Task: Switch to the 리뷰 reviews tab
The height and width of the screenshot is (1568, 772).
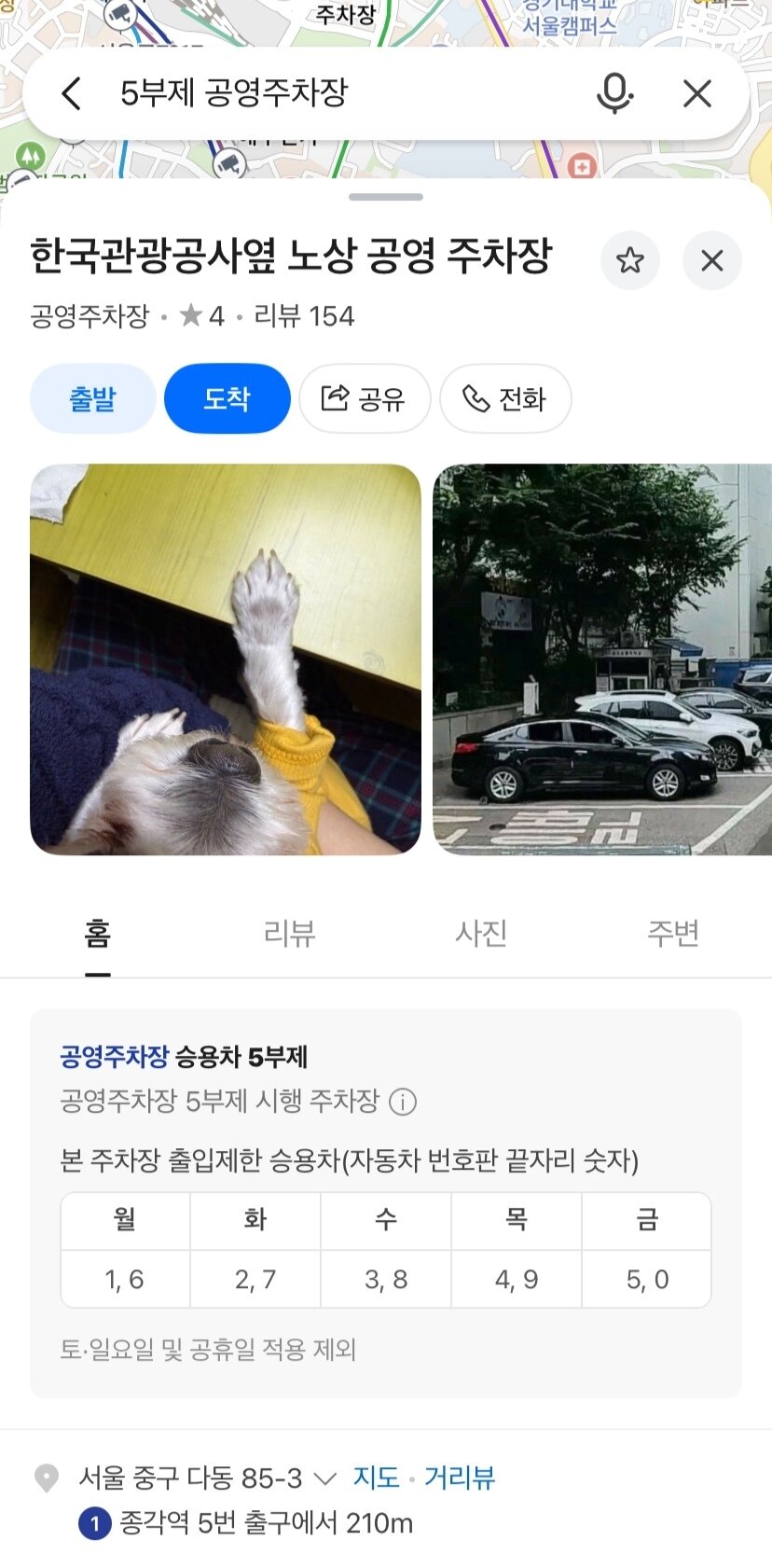Action: 290,933
